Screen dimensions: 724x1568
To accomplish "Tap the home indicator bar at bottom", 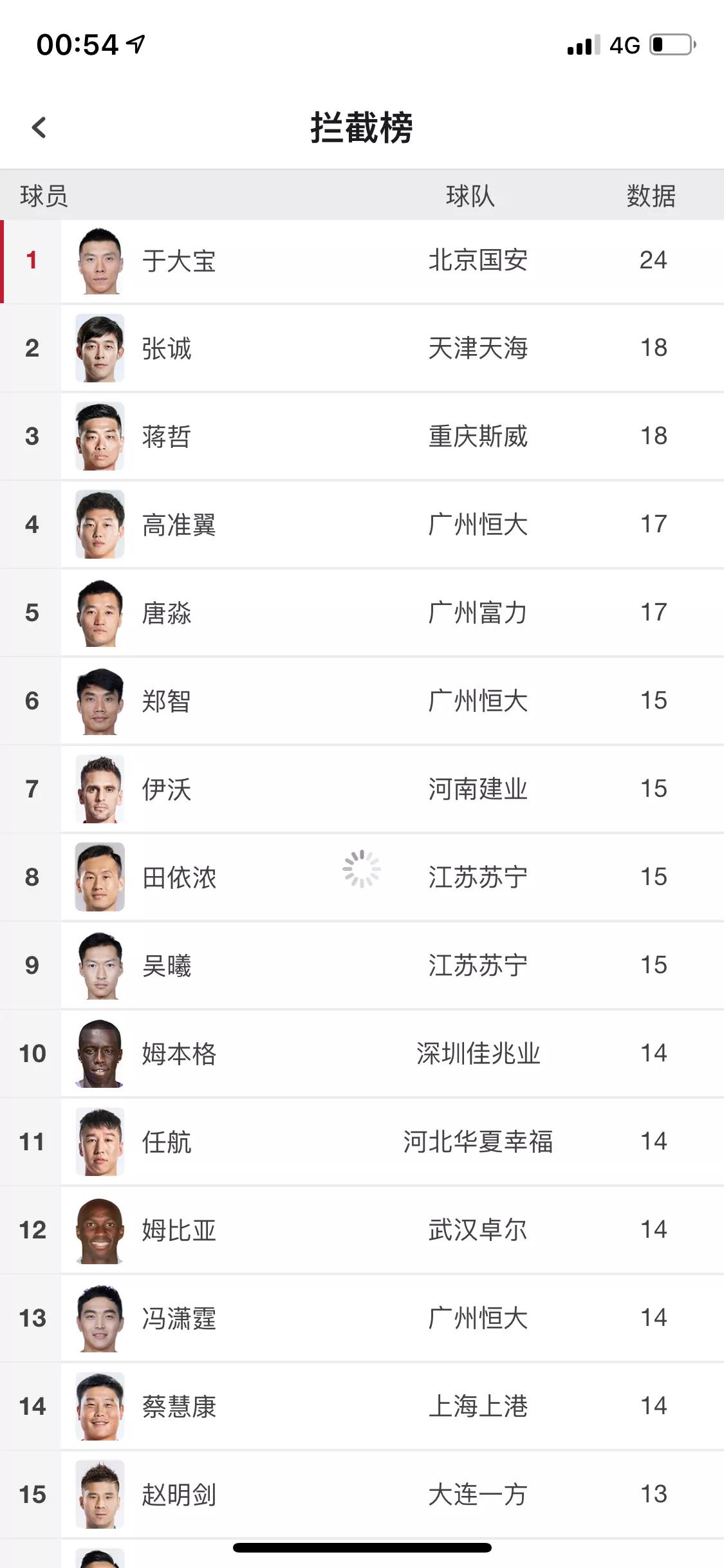I will point(362,1548).
